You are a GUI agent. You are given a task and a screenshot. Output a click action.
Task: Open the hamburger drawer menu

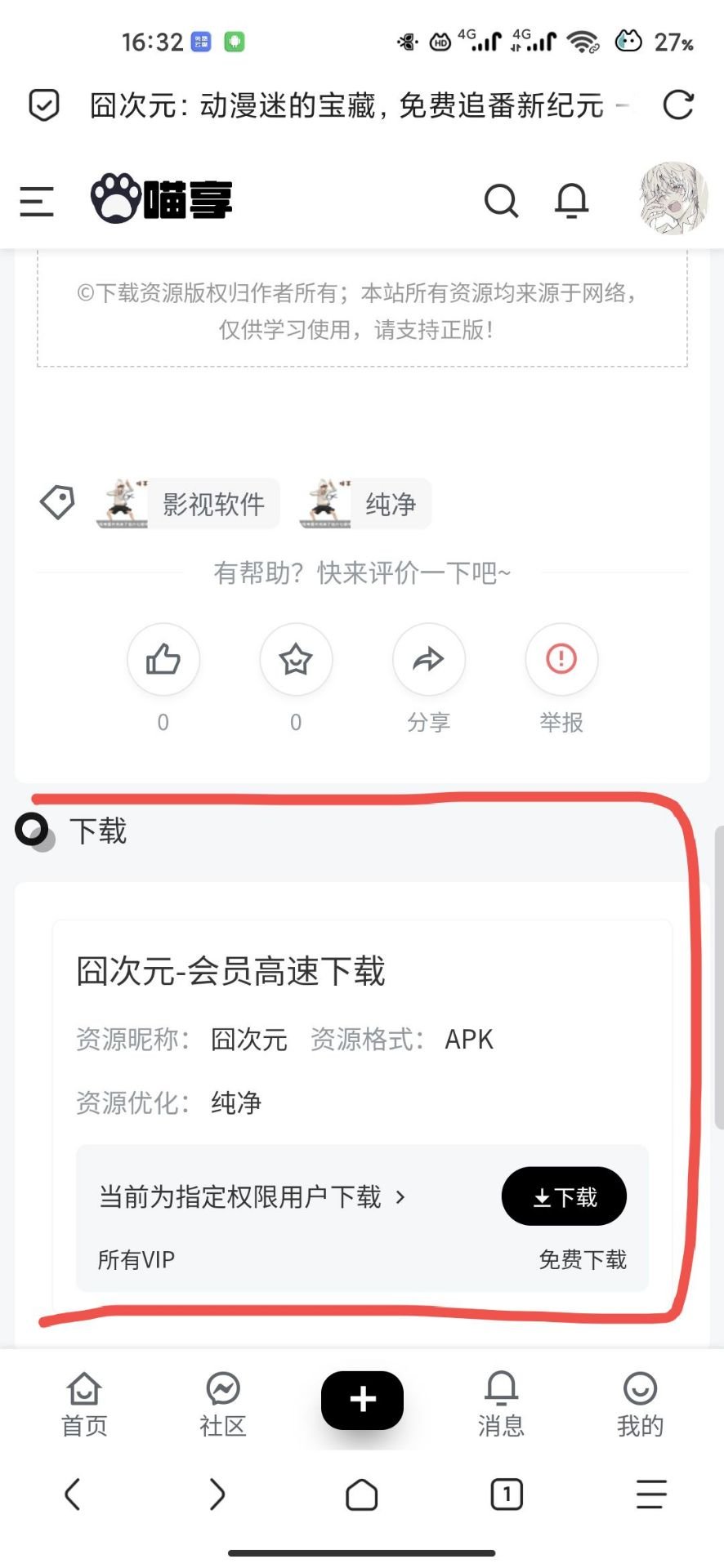pos(37,201)
